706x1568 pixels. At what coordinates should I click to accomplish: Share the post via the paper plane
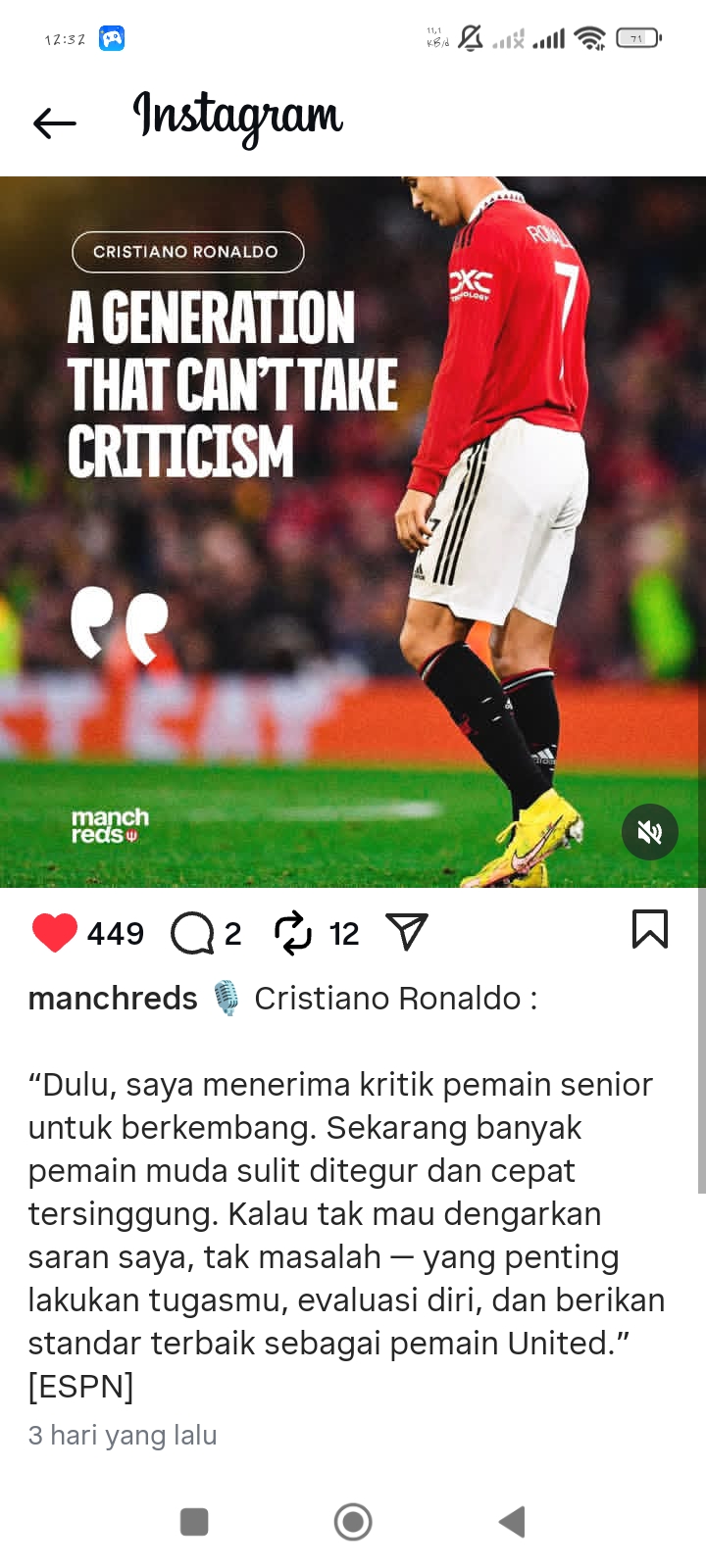pos(407,932)
